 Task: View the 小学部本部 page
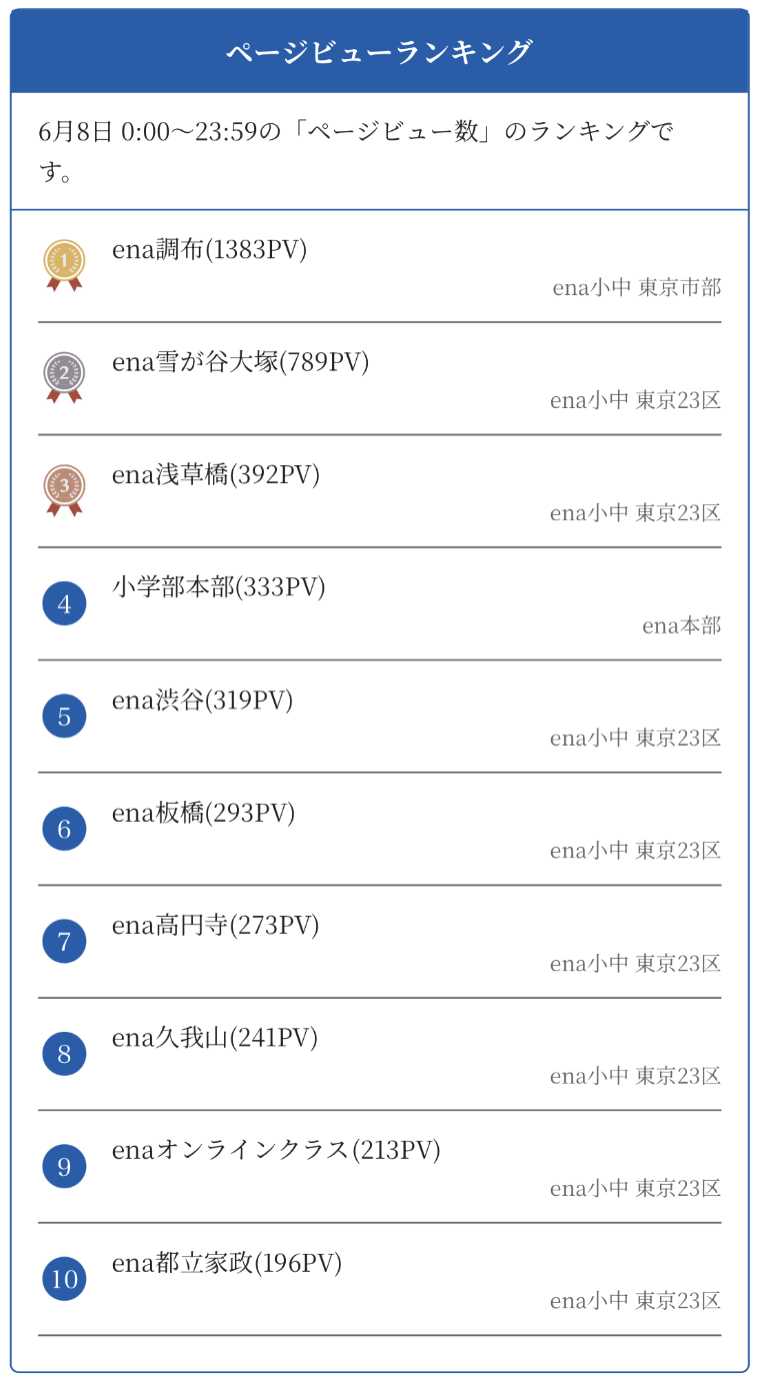[218, 587]
